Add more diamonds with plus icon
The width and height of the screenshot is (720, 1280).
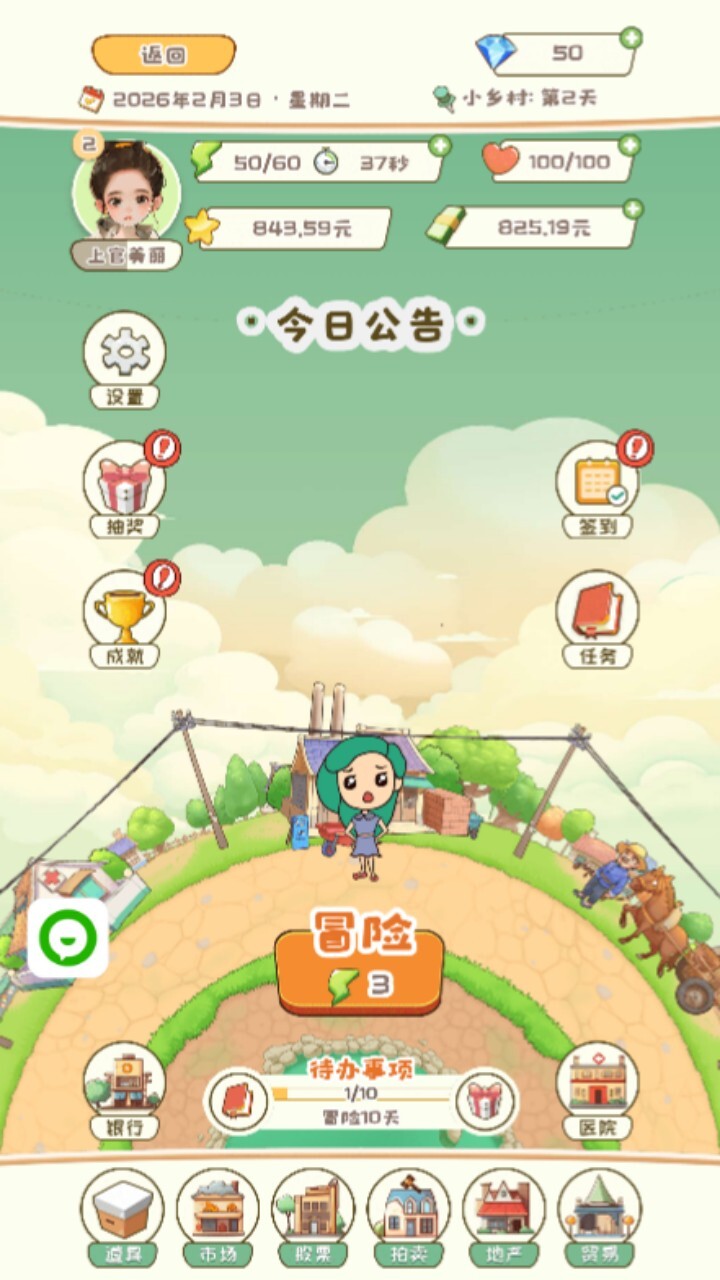point(630,39)
